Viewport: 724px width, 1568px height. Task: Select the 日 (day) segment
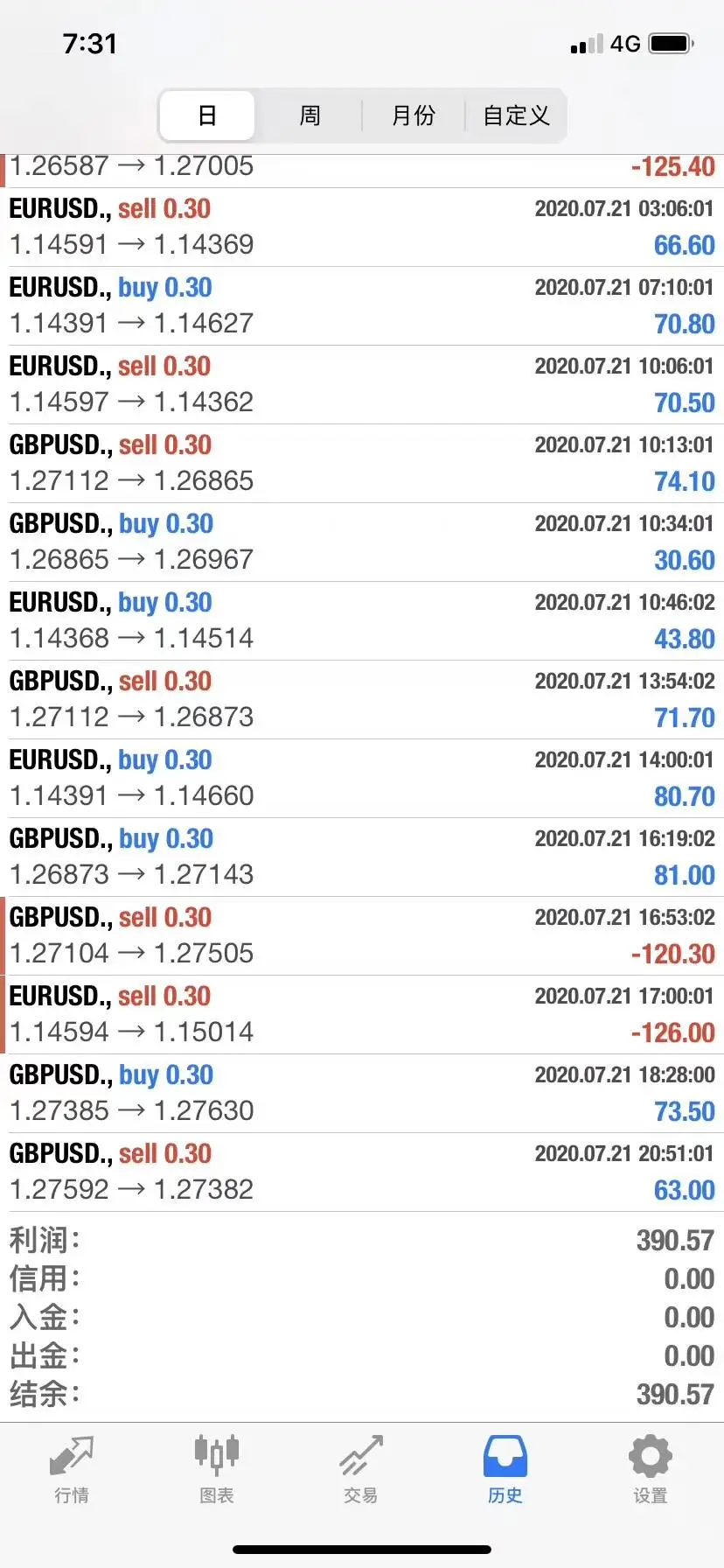pyautogui.click(x=207, y=115)
